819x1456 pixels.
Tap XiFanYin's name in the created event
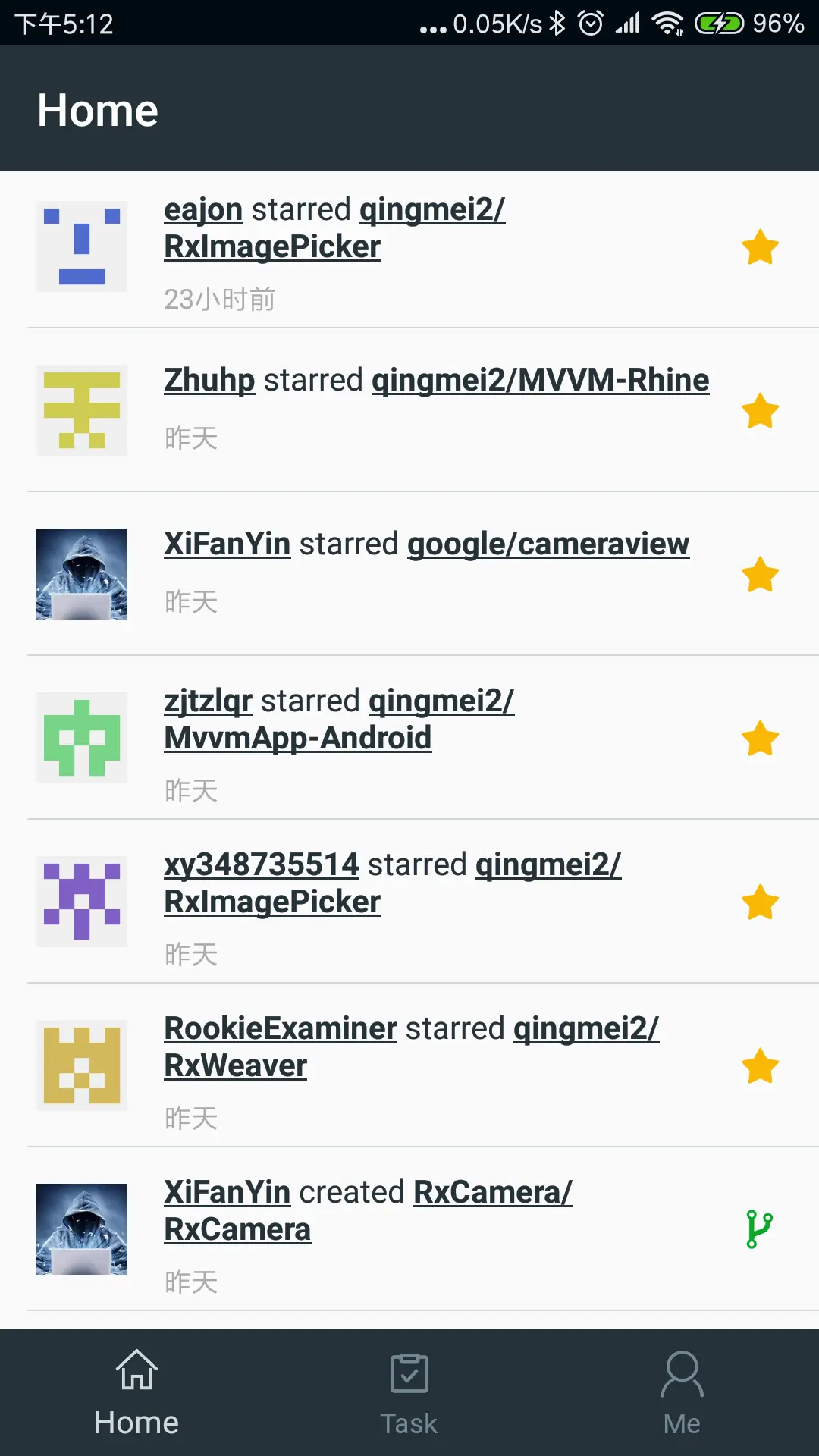(x=227, y=1193)
